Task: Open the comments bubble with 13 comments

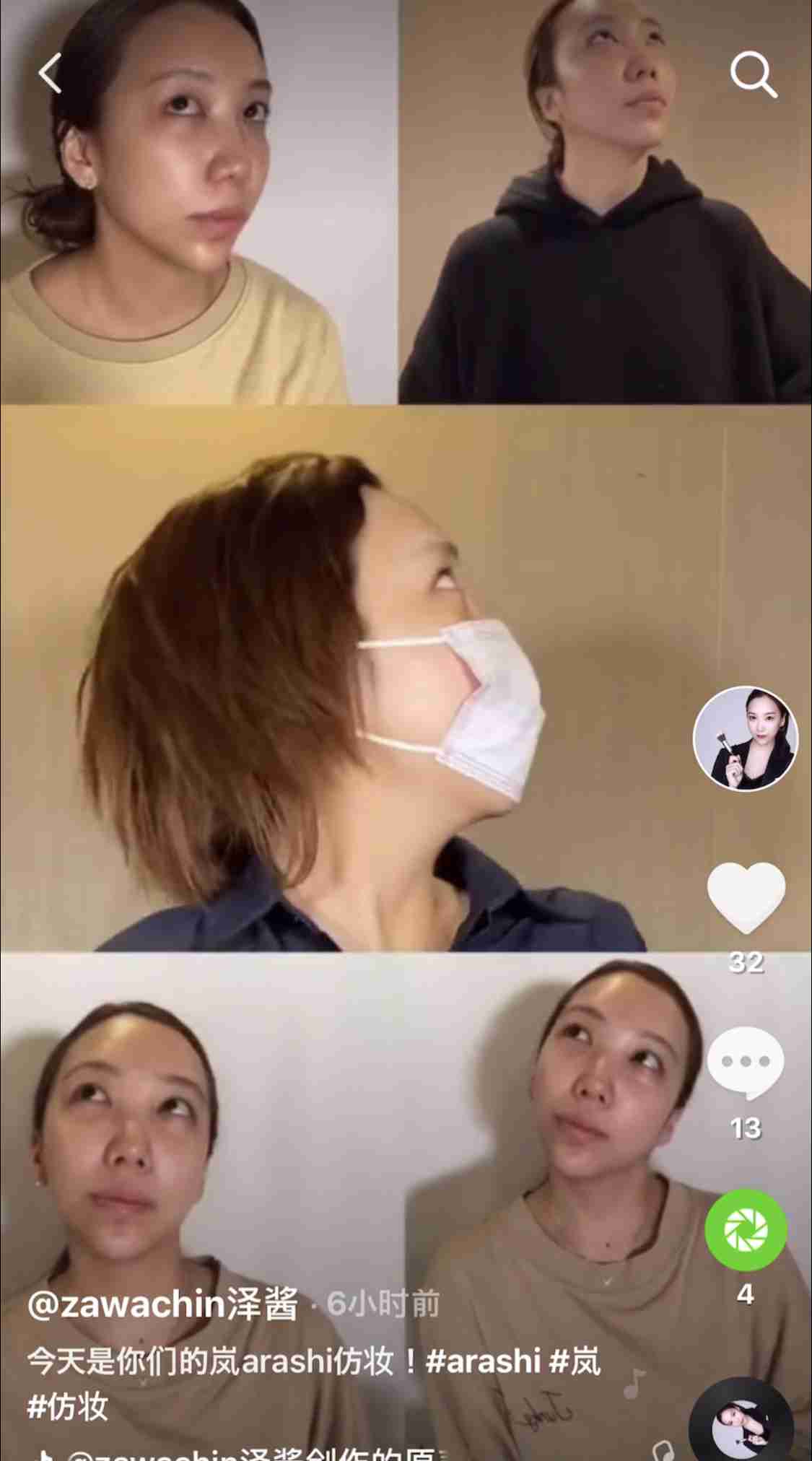Action: click(746, 1063)
